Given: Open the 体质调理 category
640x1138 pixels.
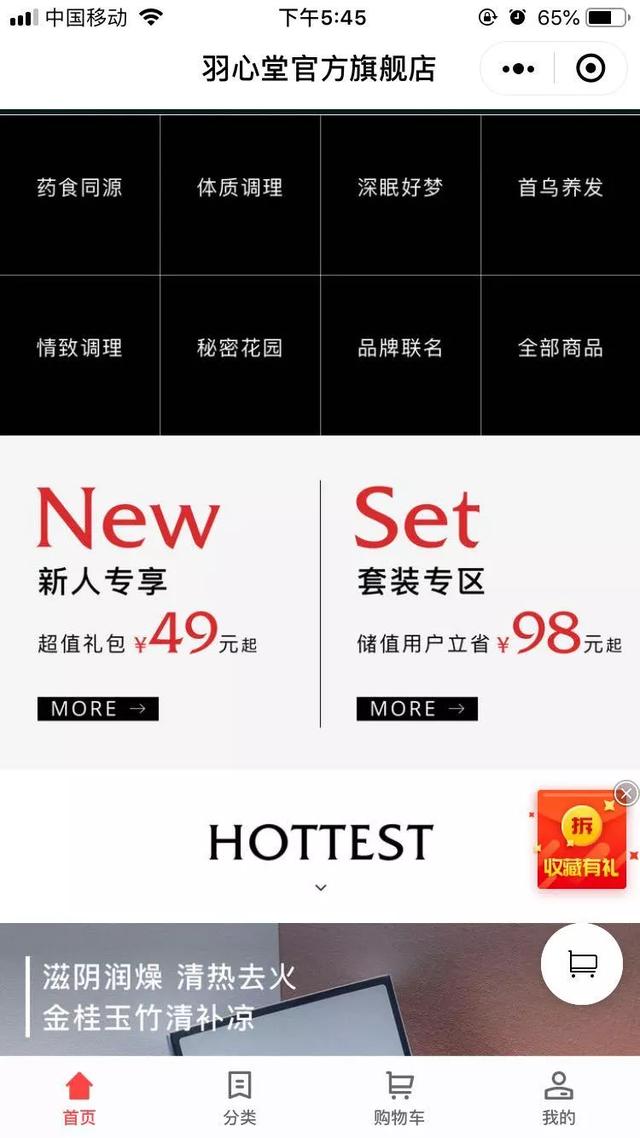Looking at the screenshot, I should pyautogui.click(x=240, y=189).
